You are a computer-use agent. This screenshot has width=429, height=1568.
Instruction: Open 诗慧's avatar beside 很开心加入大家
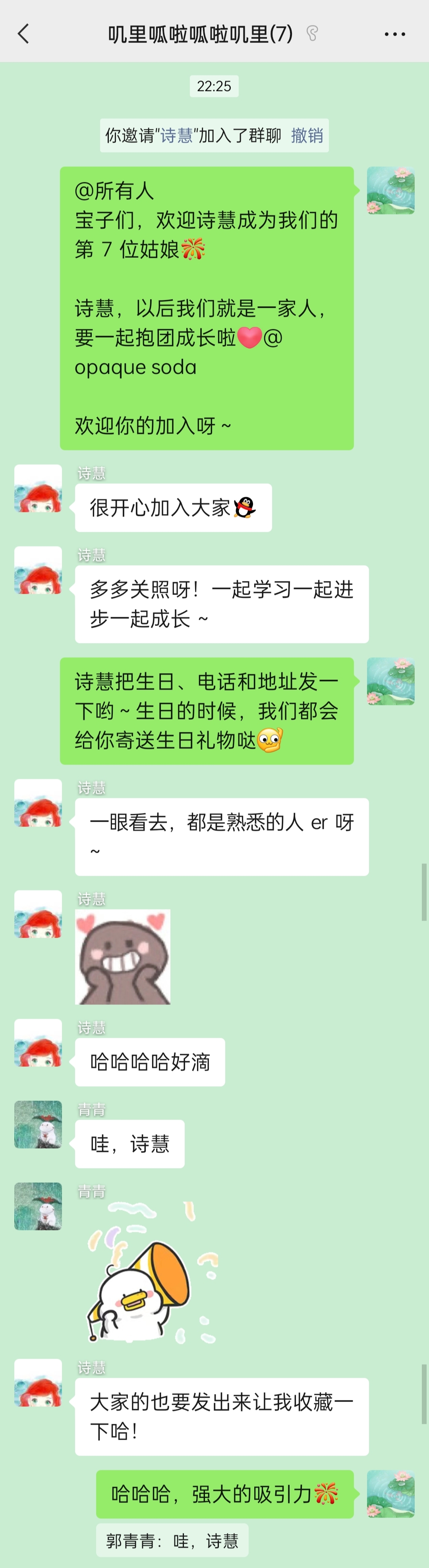pos(38,488)
